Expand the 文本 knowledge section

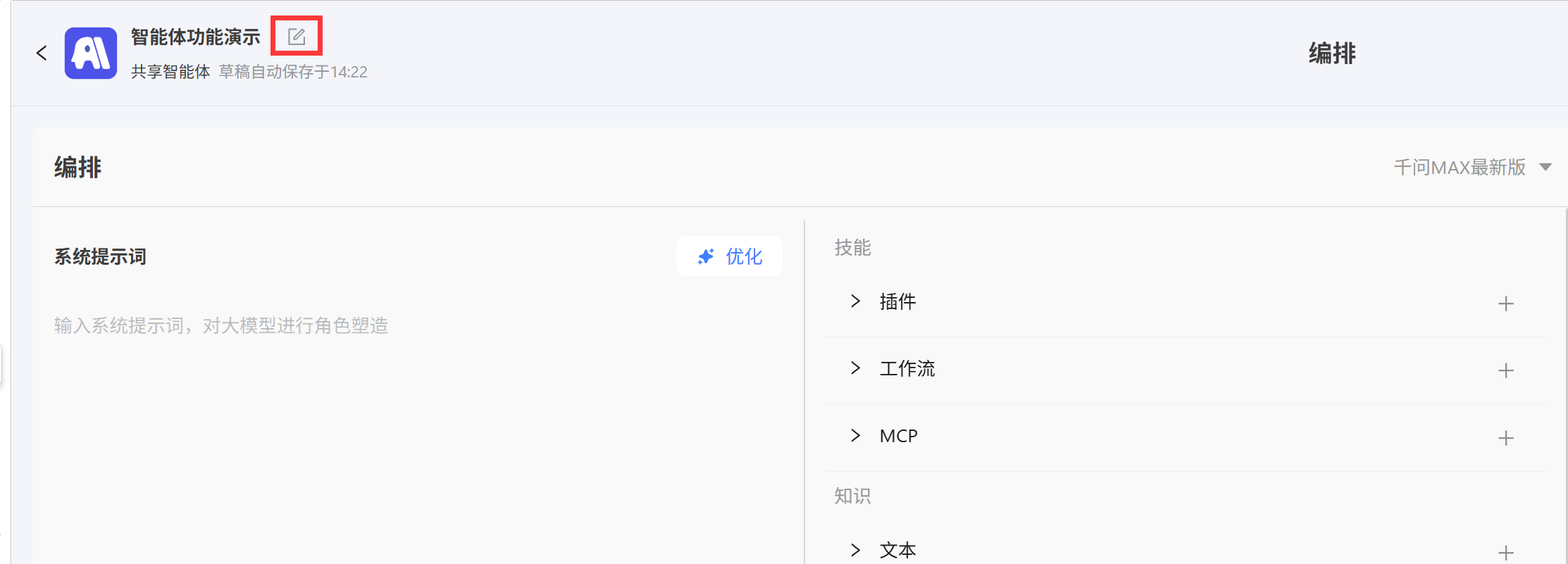[x=855, y=550]
